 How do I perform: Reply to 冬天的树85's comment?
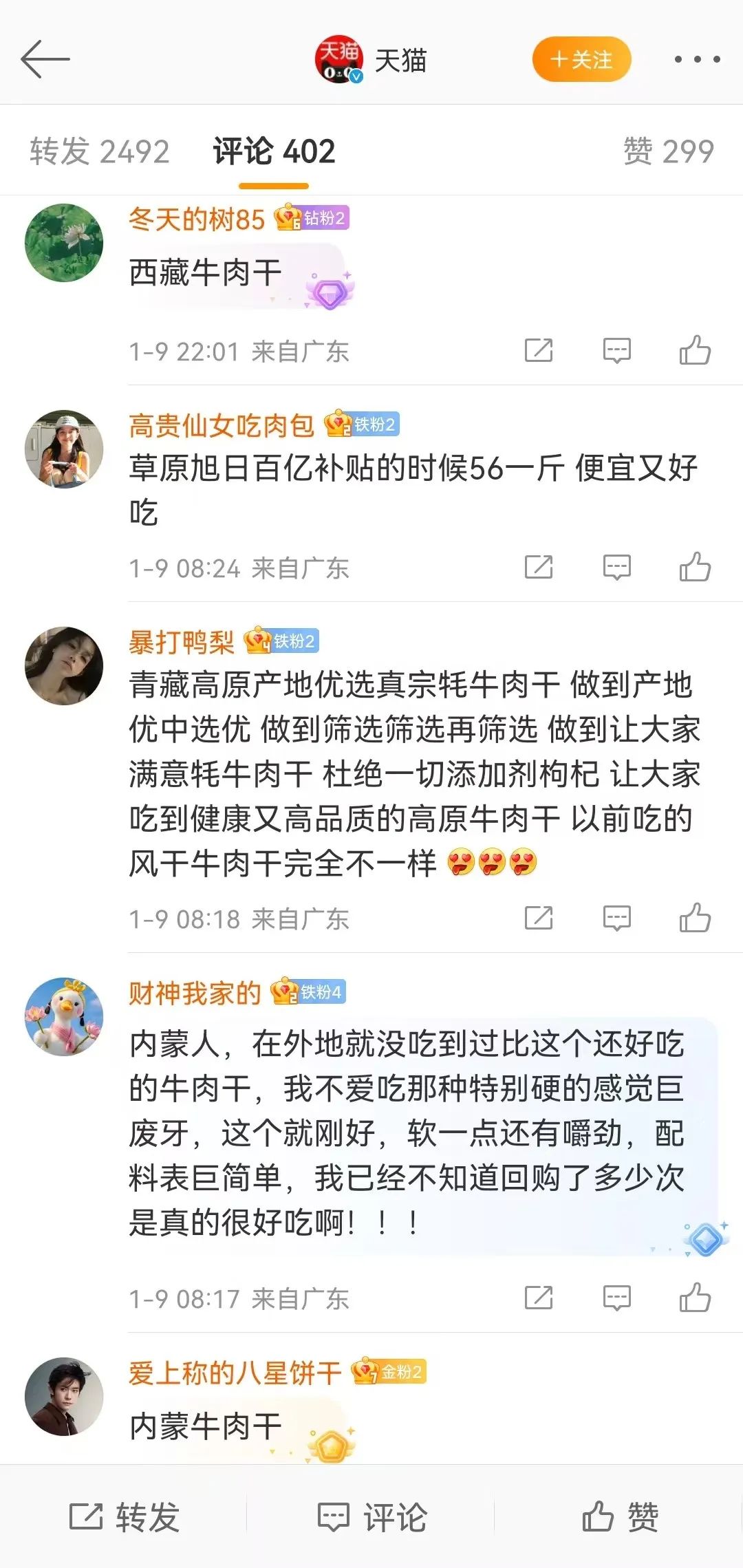[x=616, y=350]
